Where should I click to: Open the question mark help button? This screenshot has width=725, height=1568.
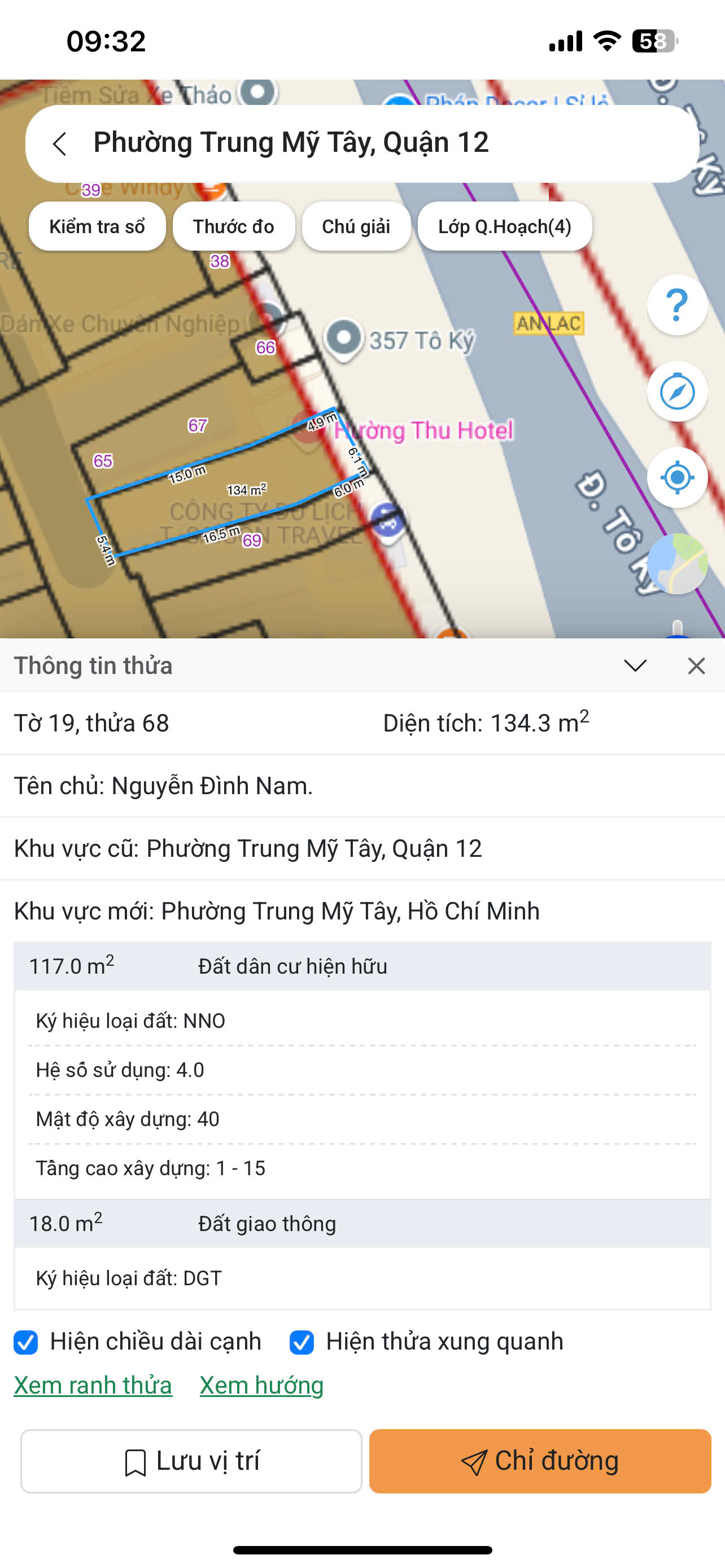click(677, 305)
